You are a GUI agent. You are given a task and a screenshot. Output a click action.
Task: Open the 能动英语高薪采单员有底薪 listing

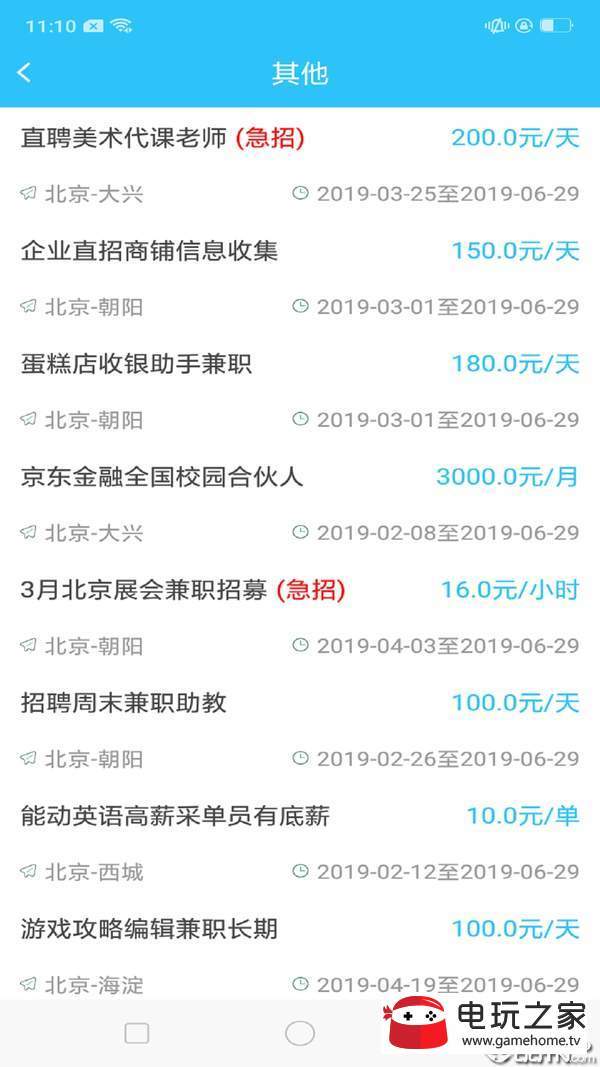click(300, 842)
